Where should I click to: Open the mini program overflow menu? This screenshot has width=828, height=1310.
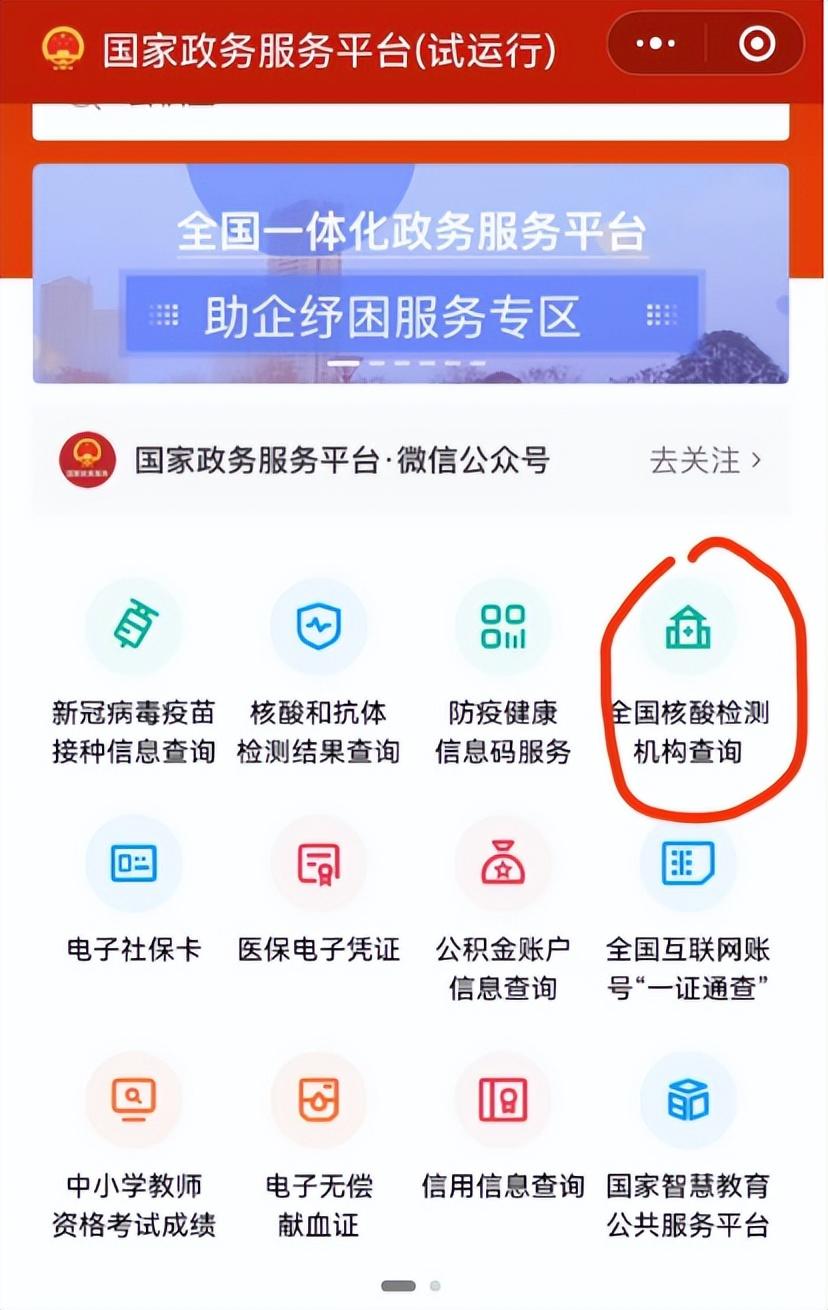click(656, 45)
